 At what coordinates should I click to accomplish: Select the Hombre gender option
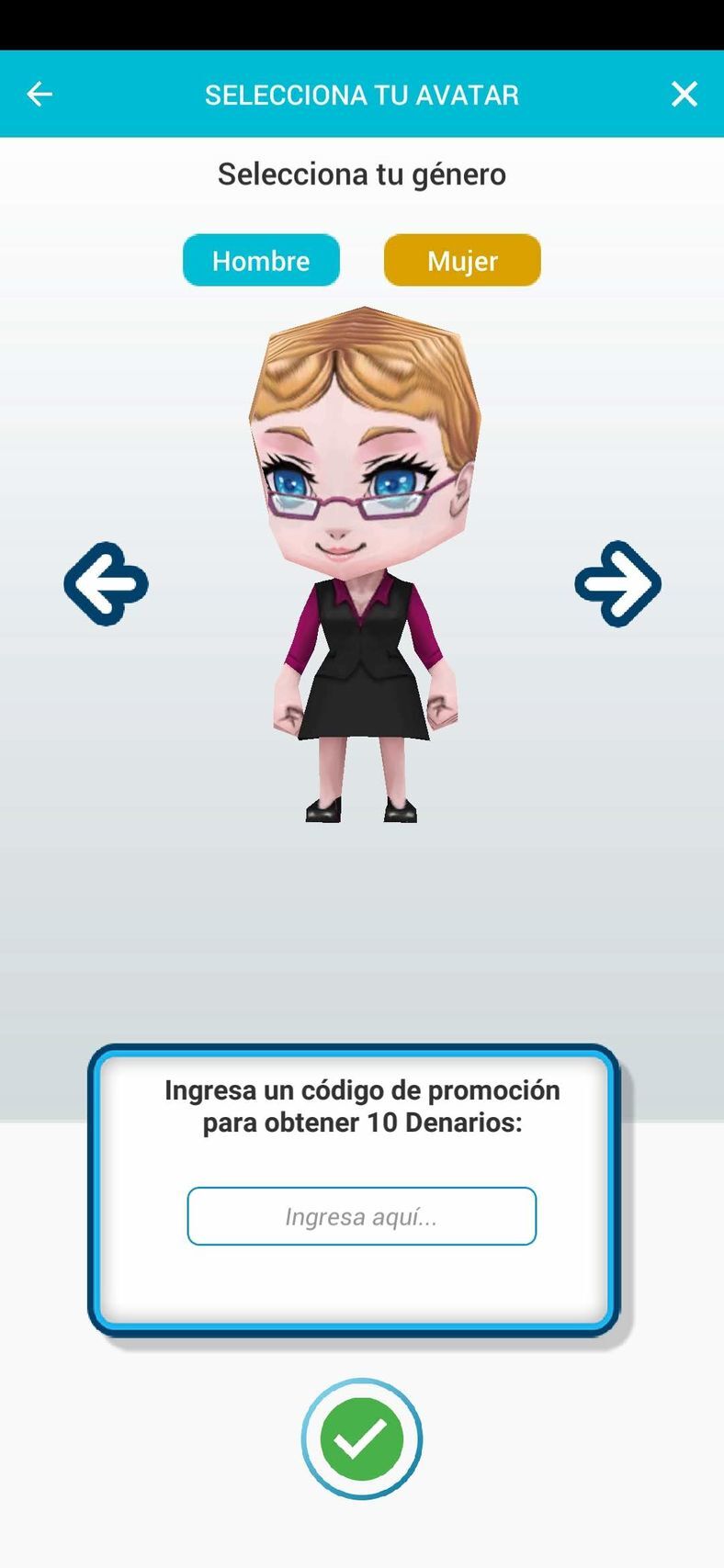[261, 260]
